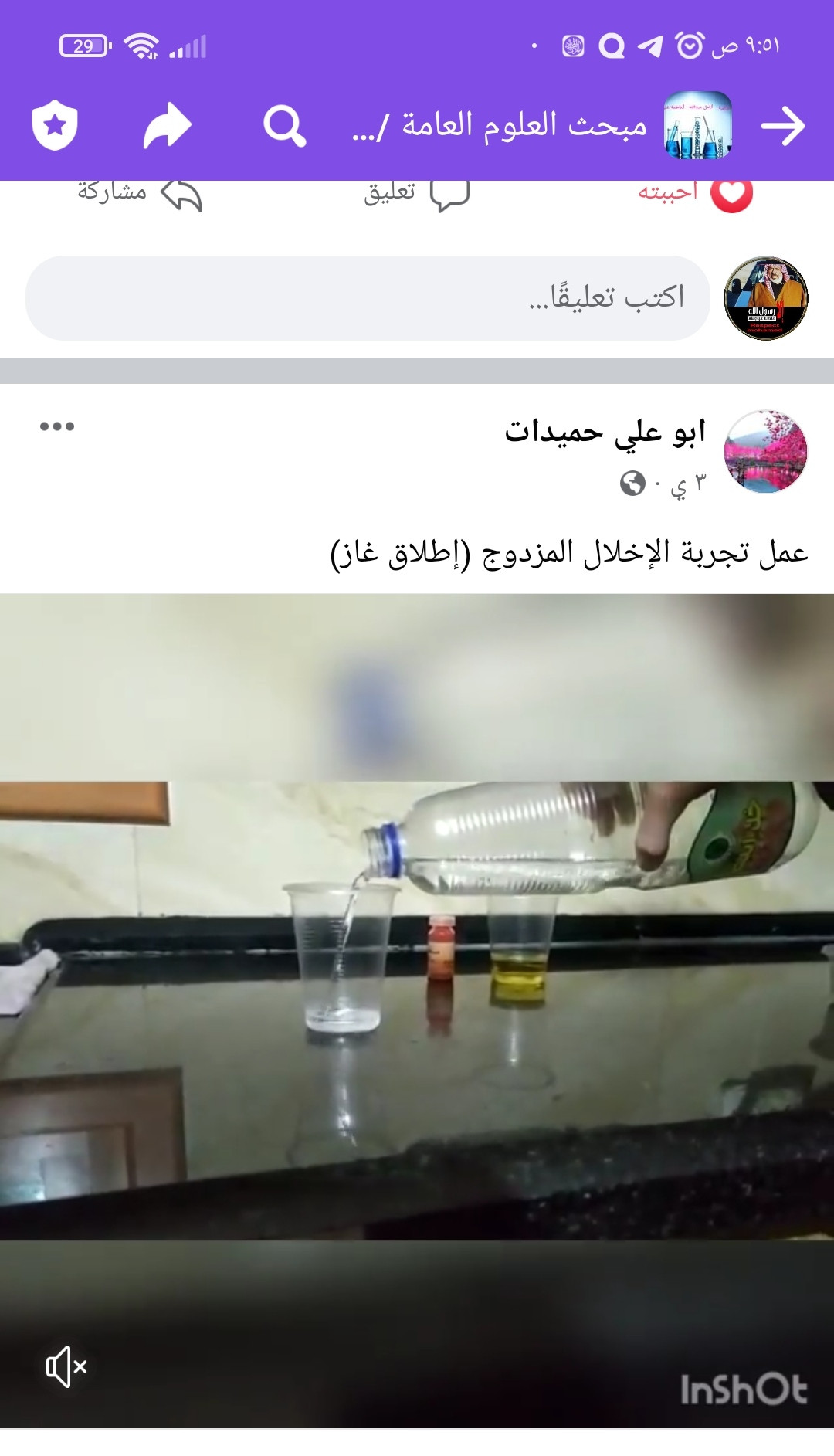
Task: Open the experiment video full screen
Action: pyautogui.click(x=417, y=1004)
